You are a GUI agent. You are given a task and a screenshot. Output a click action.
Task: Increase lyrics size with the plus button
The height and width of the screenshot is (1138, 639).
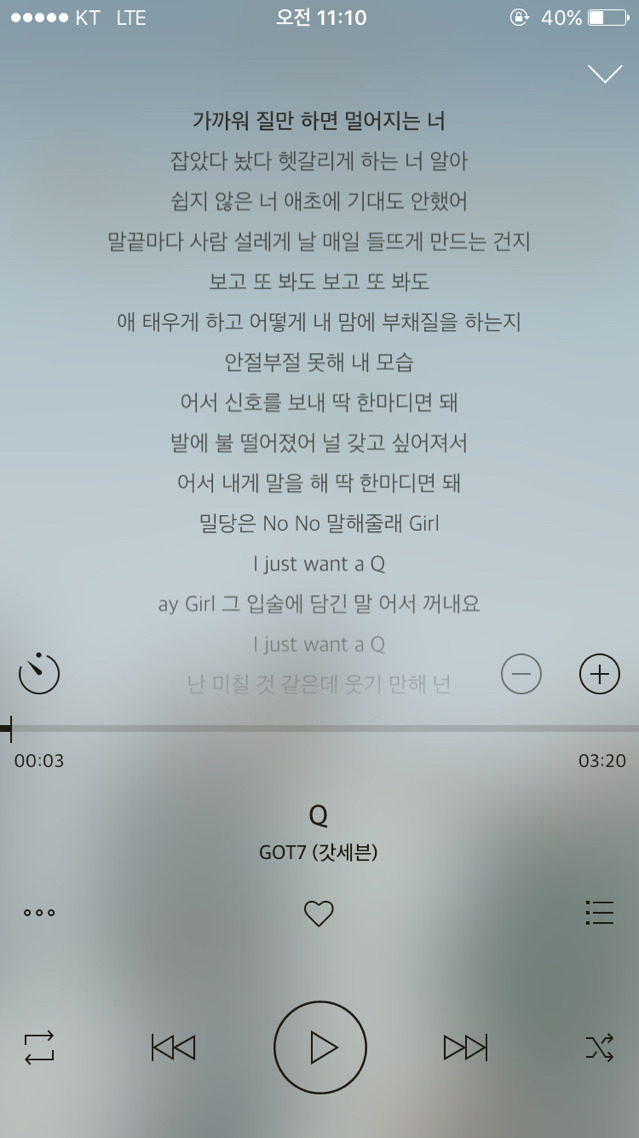pyautogui.click(x=599, y=674)
